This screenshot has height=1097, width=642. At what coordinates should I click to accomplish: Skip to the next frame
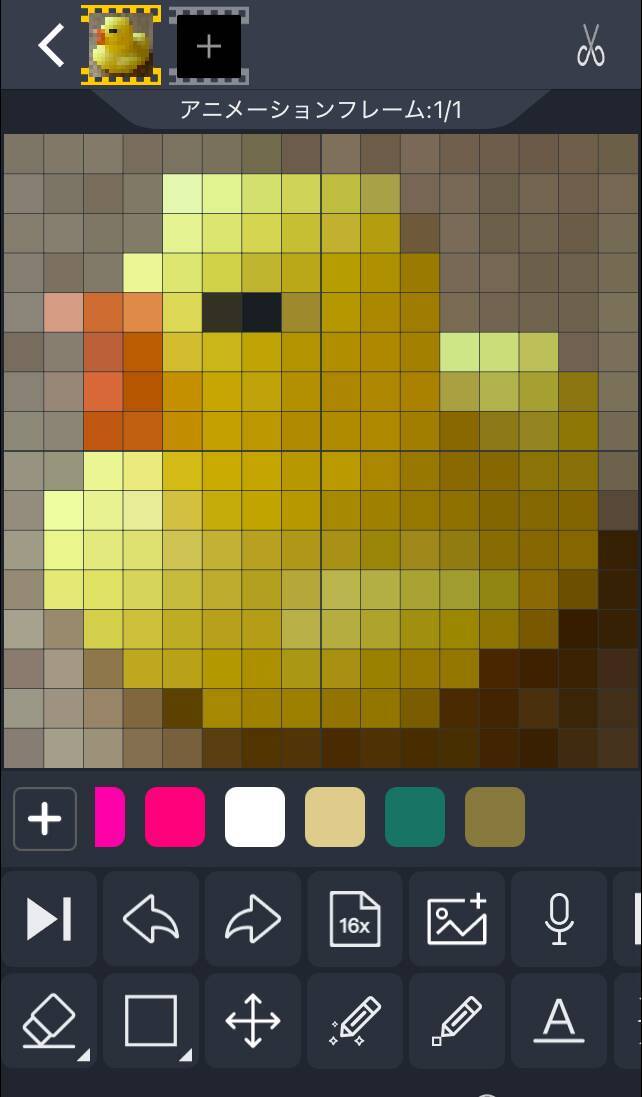coord(49,919)
